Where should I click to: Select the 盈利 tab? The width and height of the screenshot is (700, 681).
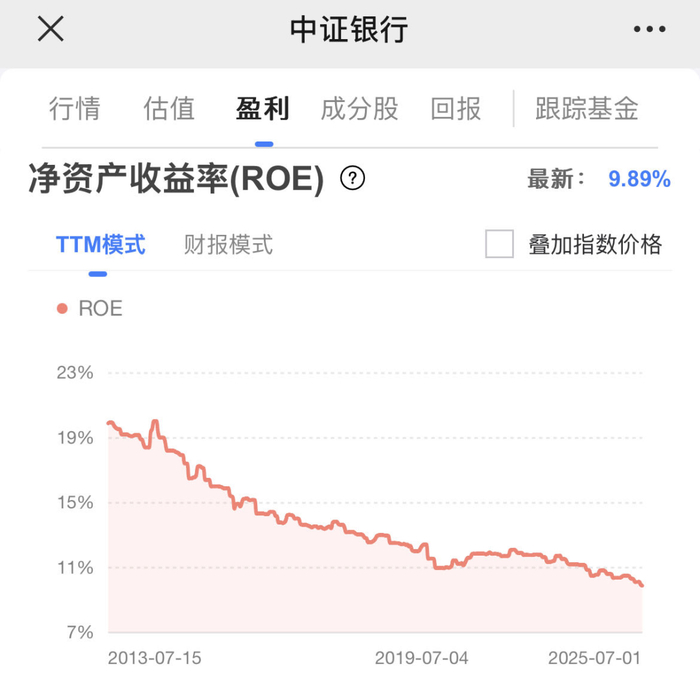(x=262, y=108)
